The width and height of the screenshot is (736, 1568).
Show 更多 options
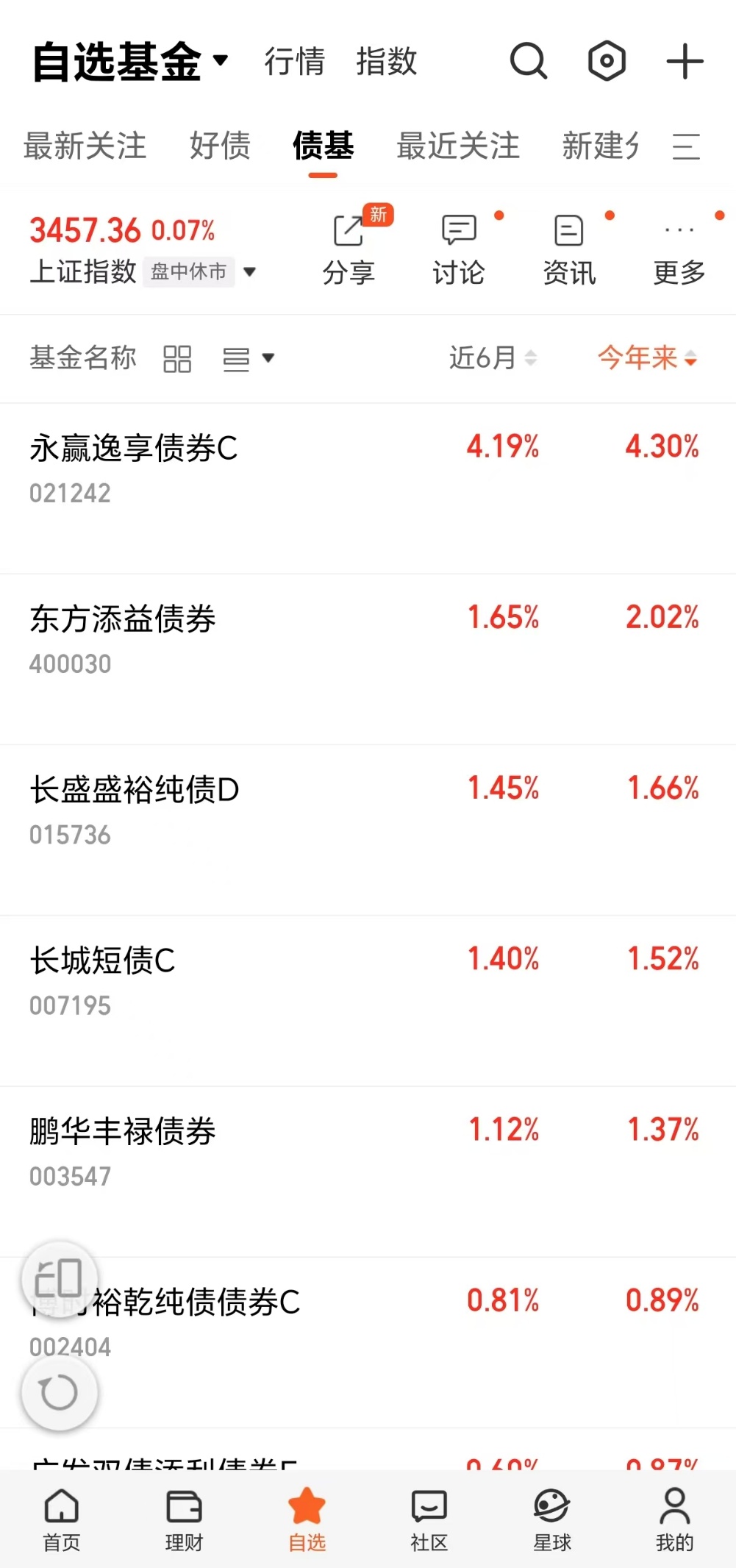coord(679,250)
